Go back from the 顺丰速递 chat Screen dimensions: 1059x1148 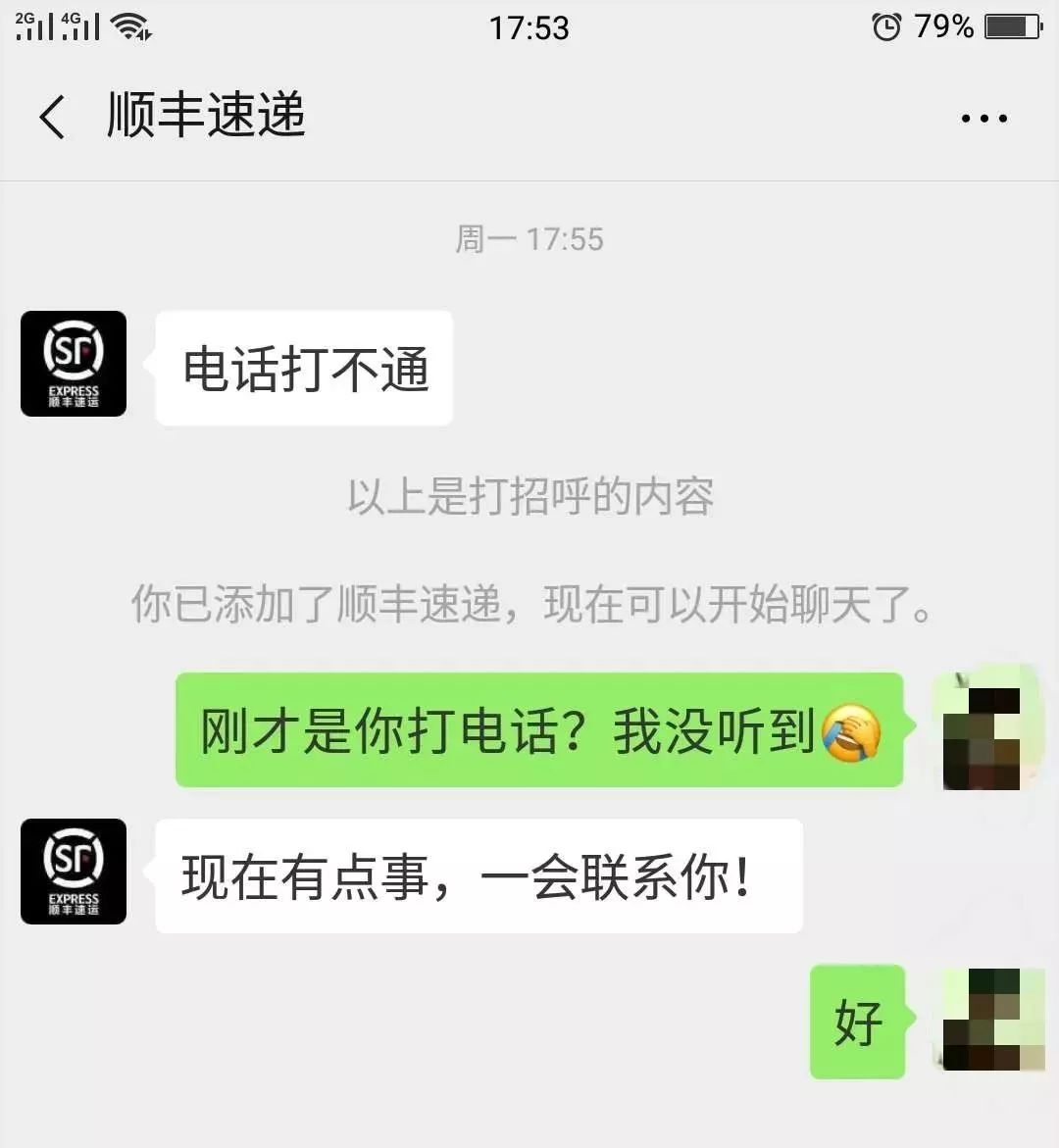[53, 118]
